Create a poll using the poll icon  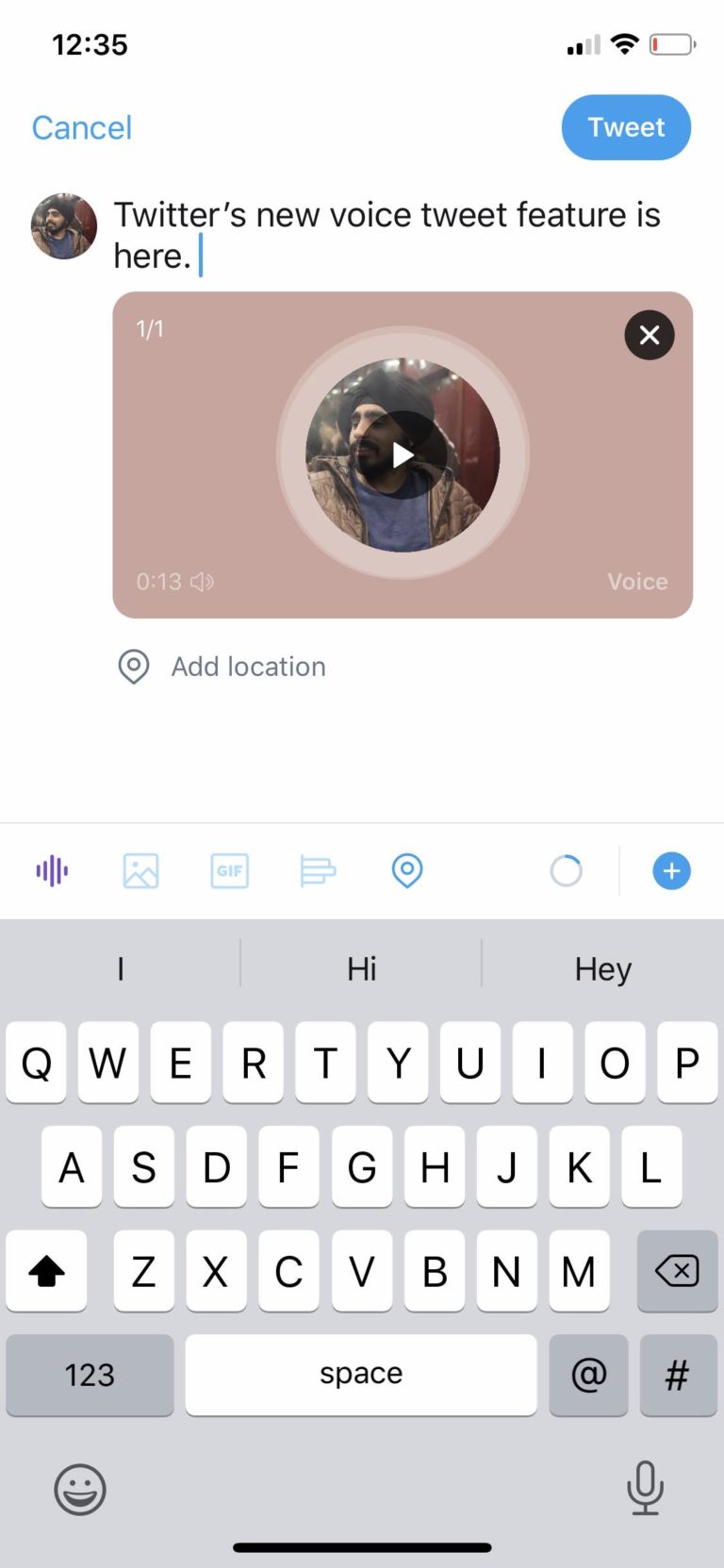(316, 870)
